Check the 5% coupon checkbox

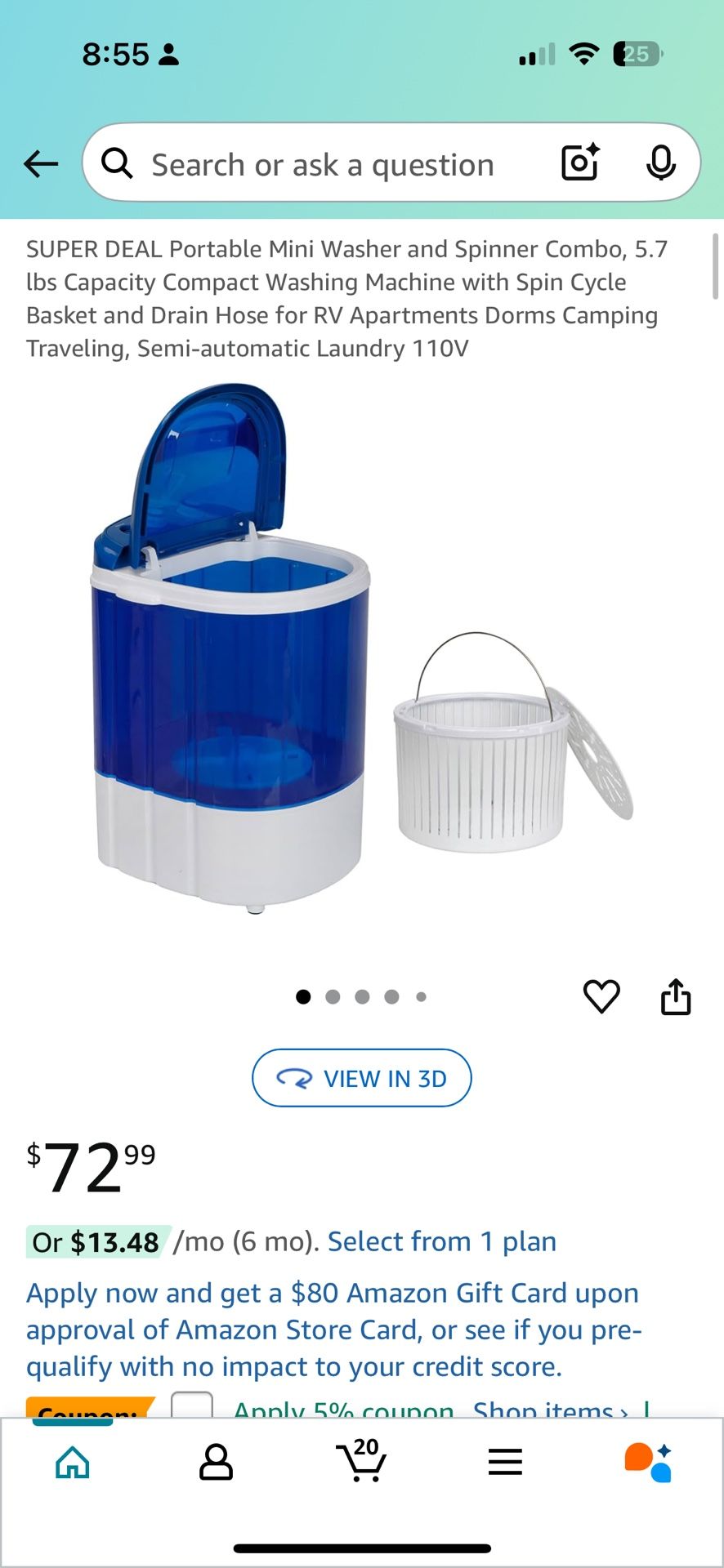(x=192, y=1406)
